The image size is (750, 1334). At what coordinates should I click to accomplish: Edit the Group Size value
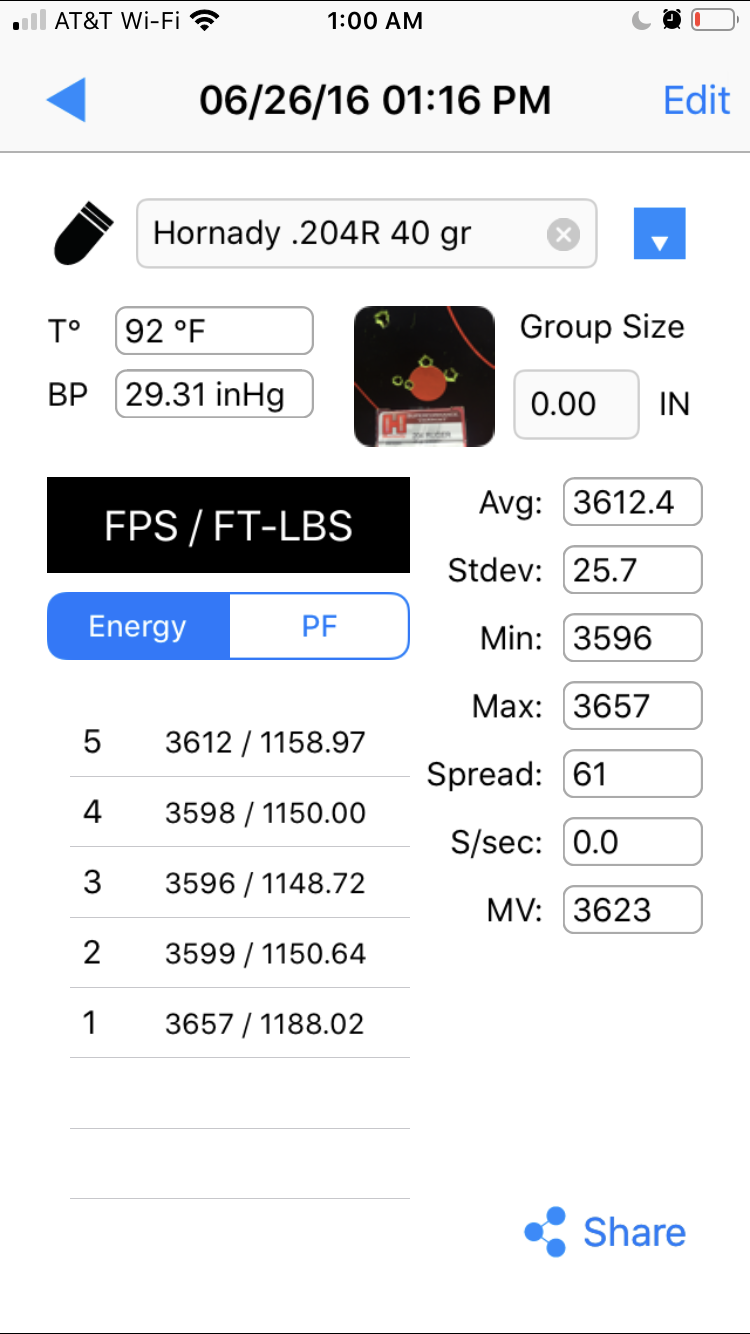576,404
